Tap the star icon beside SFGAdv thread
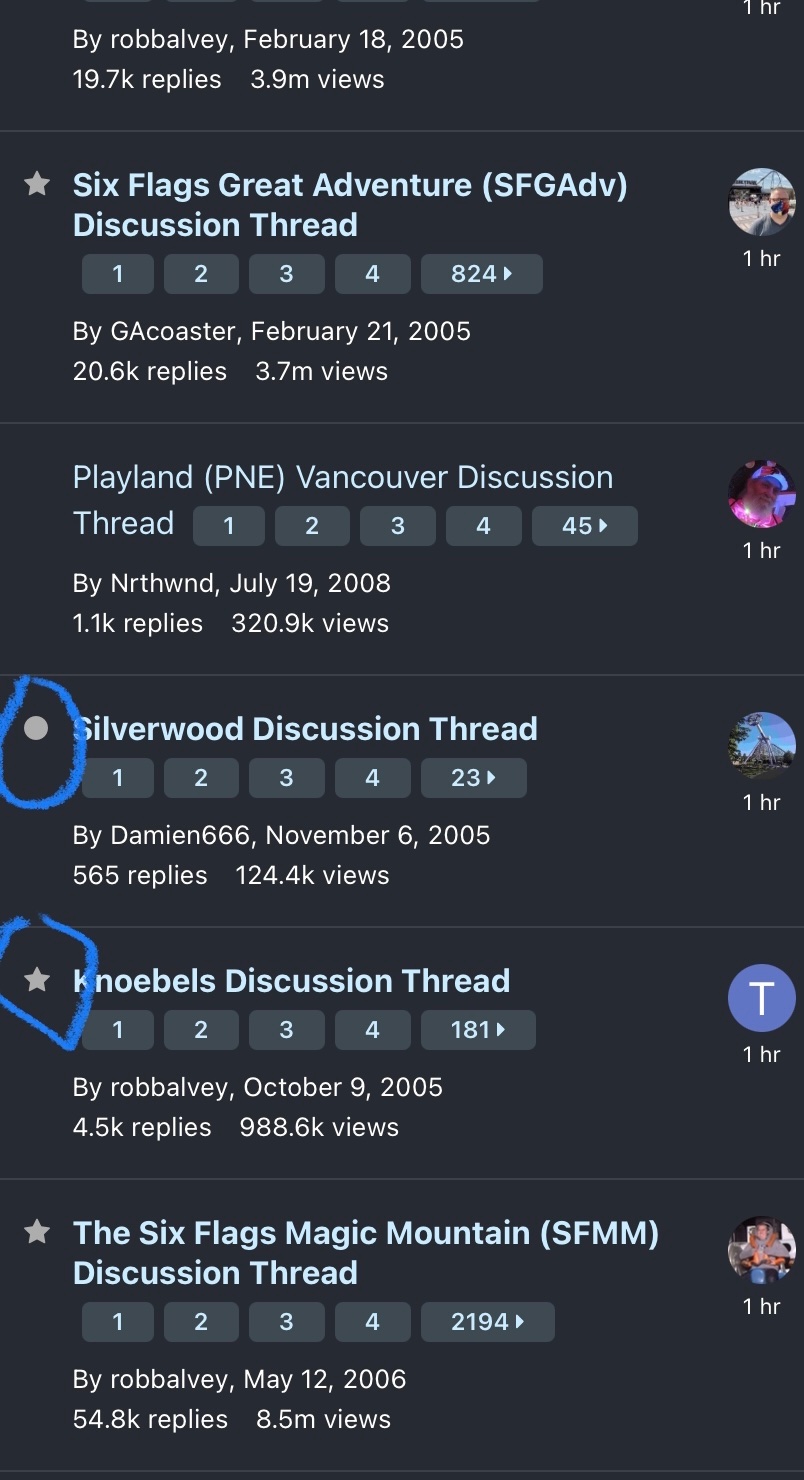Screen dimensions: 804x1480 pyautogui.click(x=37, y=184)
